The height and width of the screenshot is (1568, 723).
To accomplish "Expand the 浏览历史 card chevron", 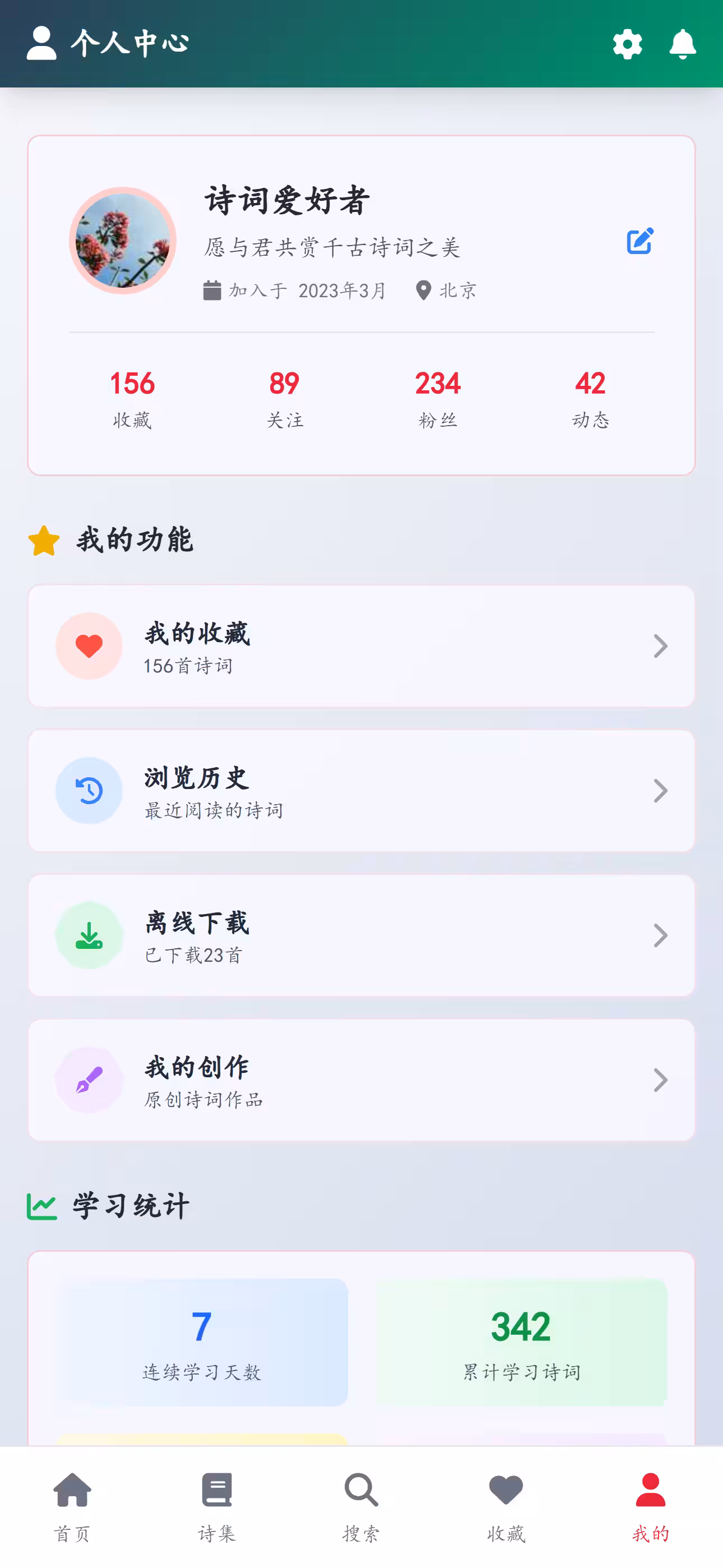I will (660, 790).
